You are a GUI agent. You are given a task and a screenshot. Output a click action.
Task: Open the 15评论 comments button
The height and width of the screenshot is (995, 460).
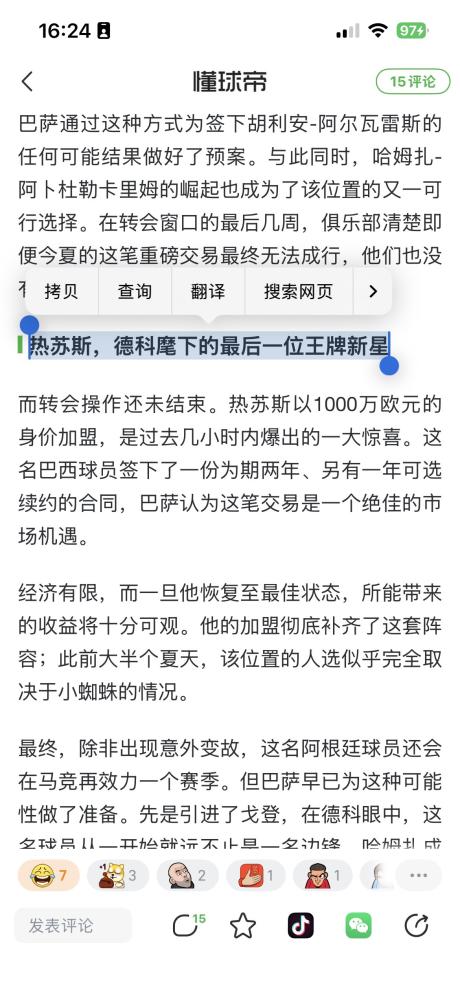412,81
